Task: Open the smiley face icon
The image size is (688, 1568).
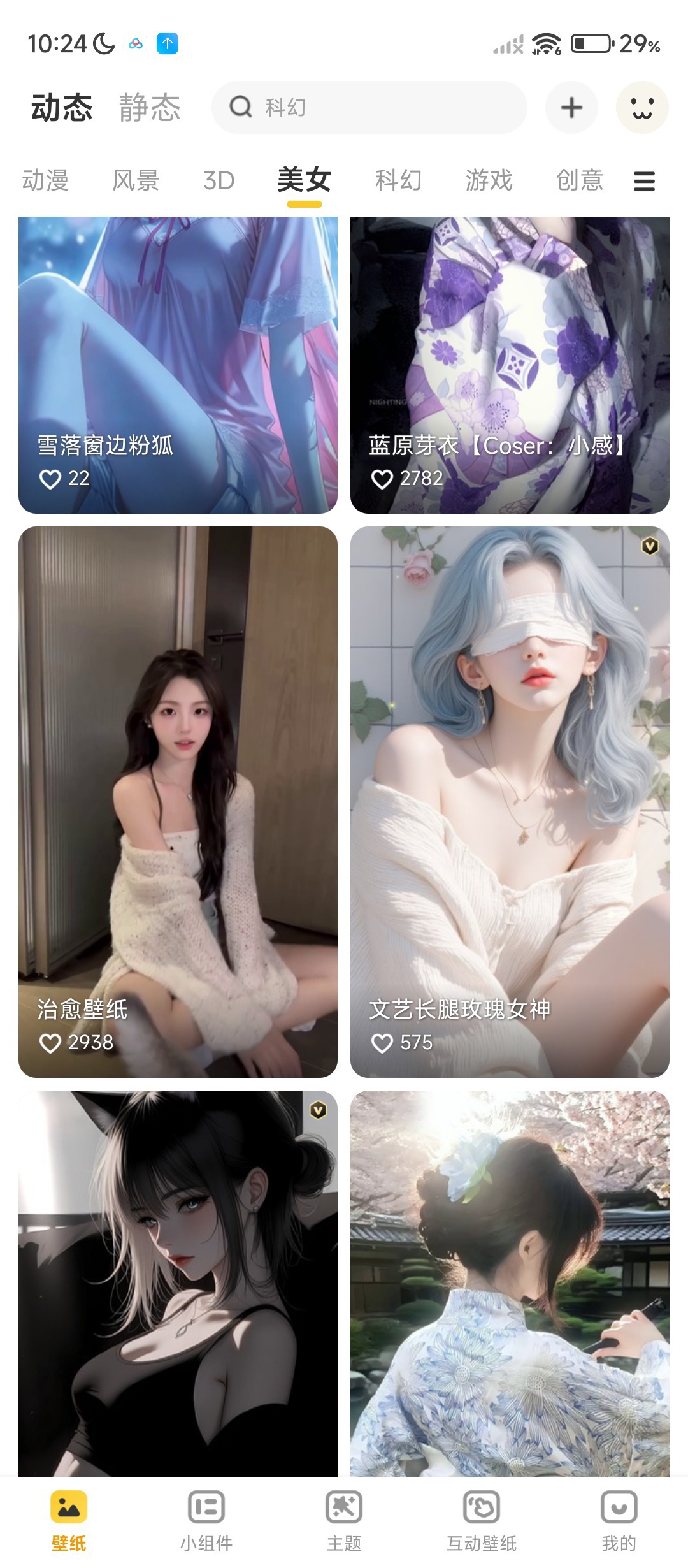Action: [x=642, y=108]
